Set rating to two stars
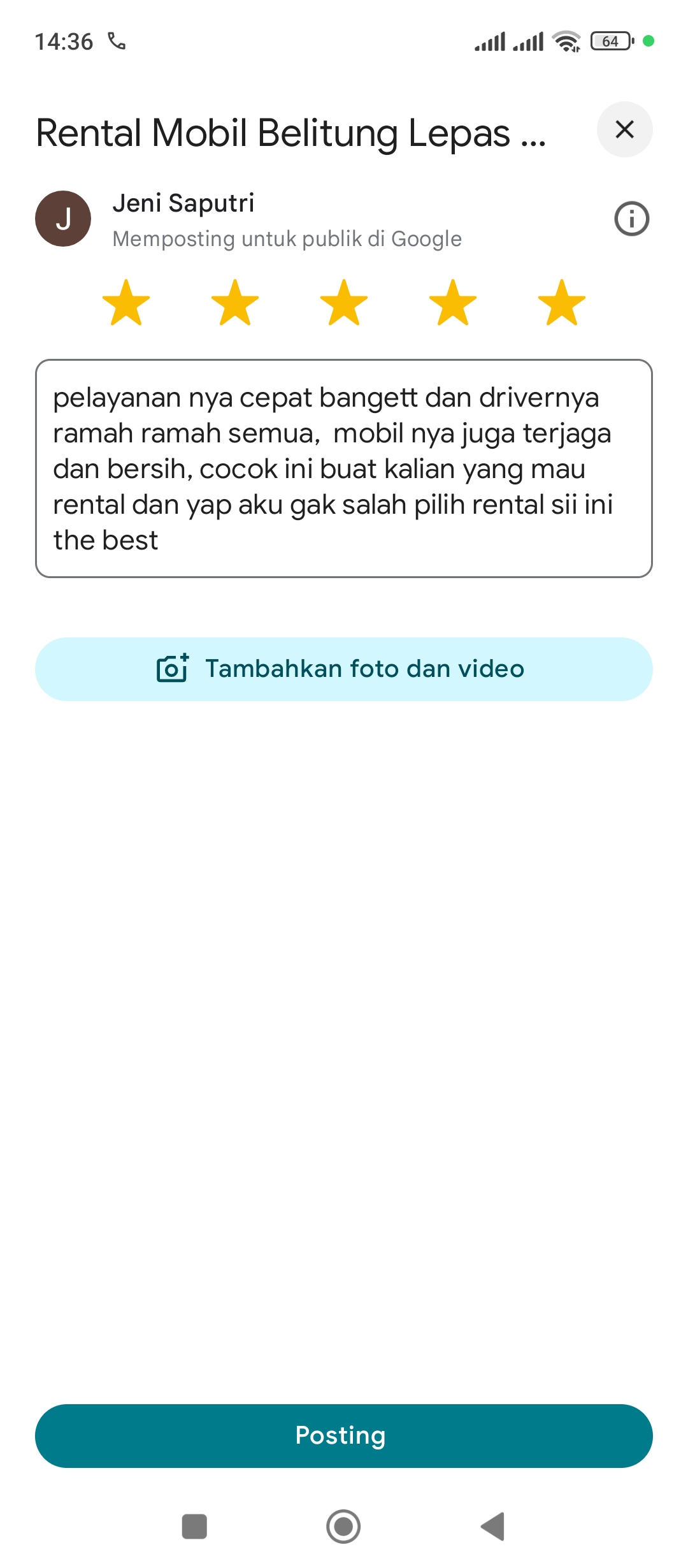688x1568 pixels. [x=235, y=303]
